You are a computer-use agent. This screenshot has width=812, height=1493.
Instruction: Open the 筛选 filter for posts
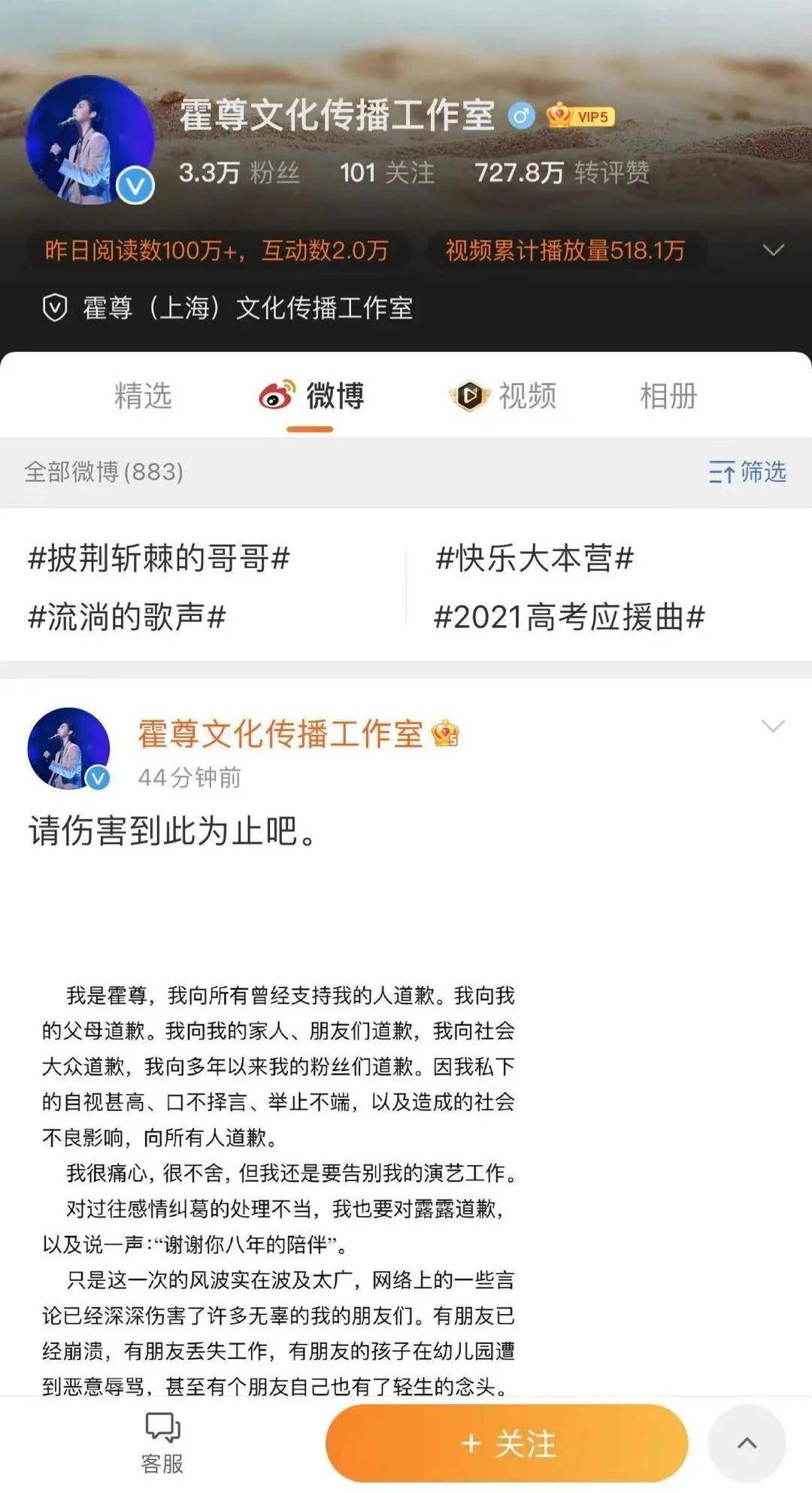click(747, 472)
